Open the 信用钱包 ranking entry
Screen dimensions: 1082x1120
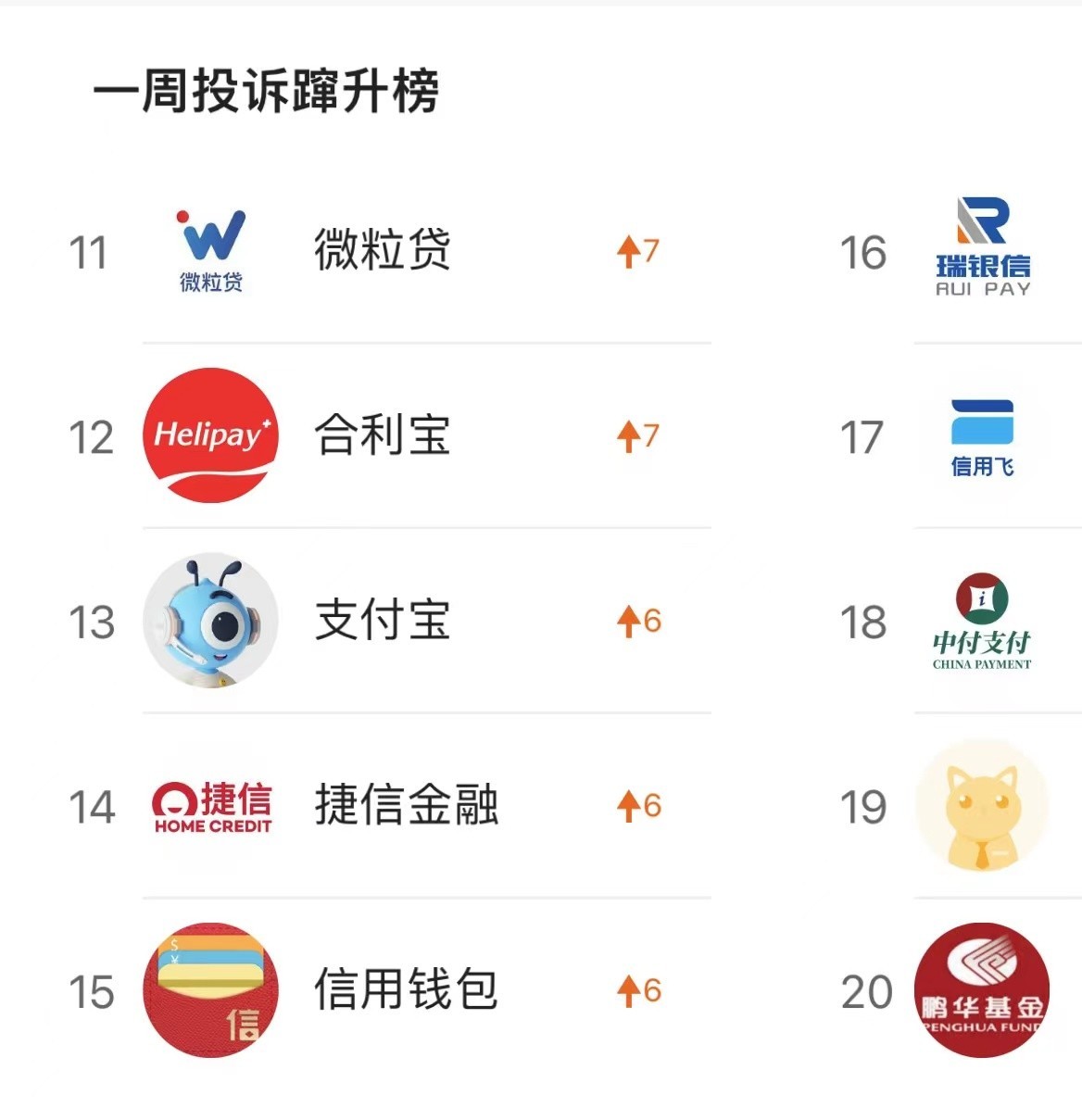406,989
